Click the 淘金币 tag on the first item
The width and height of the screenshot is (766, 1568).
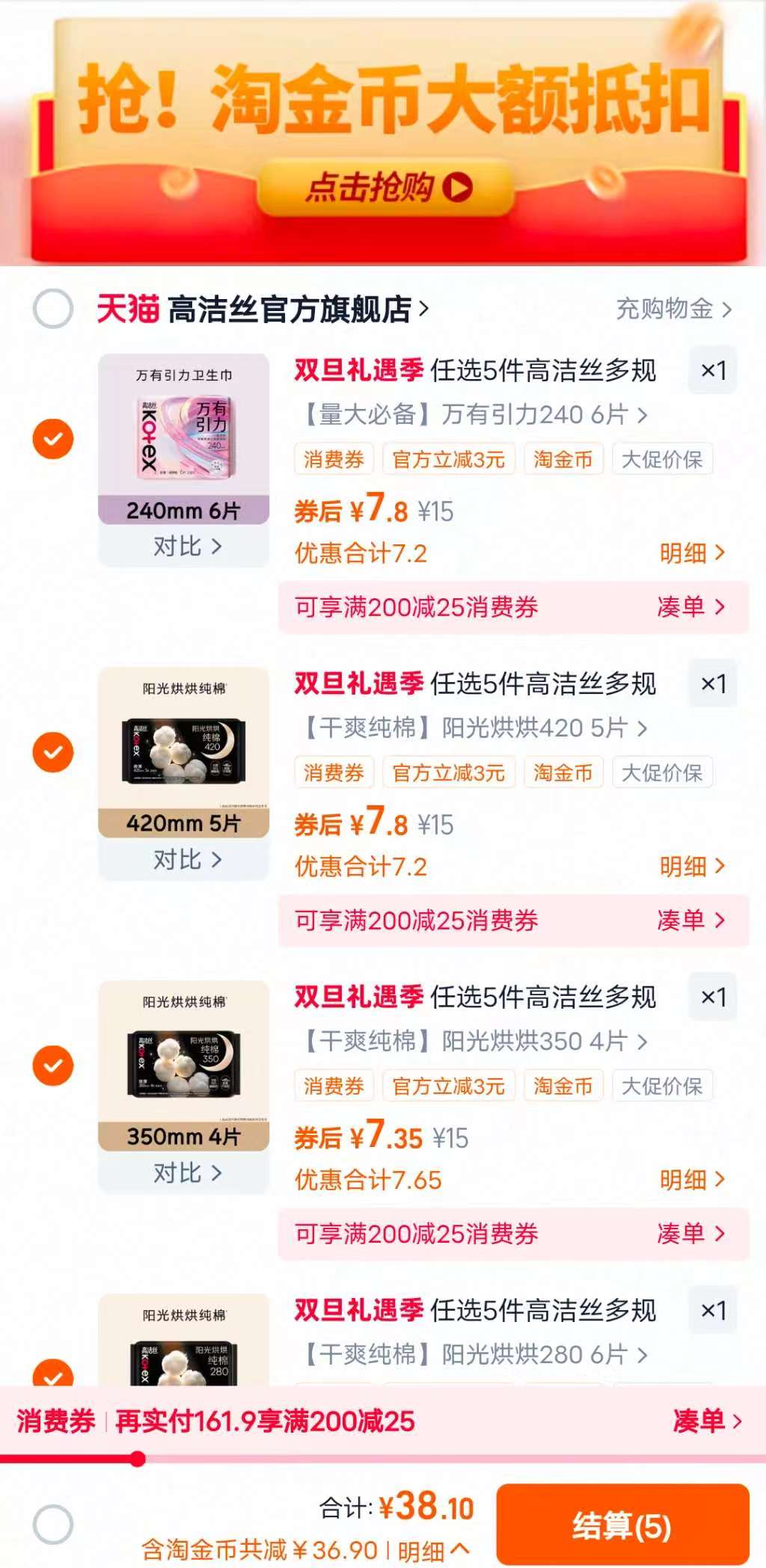(563, 459)
